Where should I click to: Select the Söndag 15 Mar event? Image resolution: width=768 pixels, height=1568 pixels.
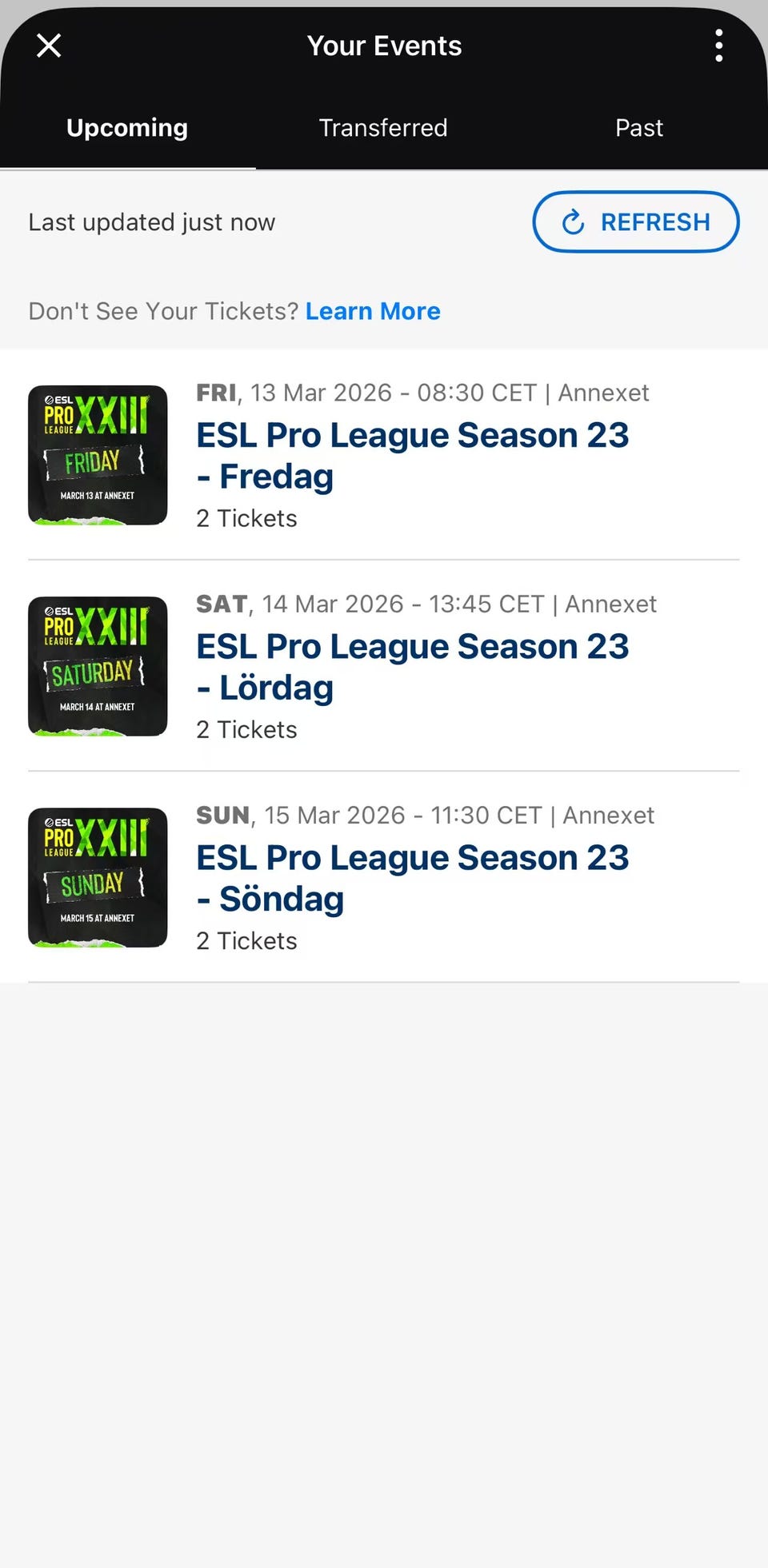[412, 878]
